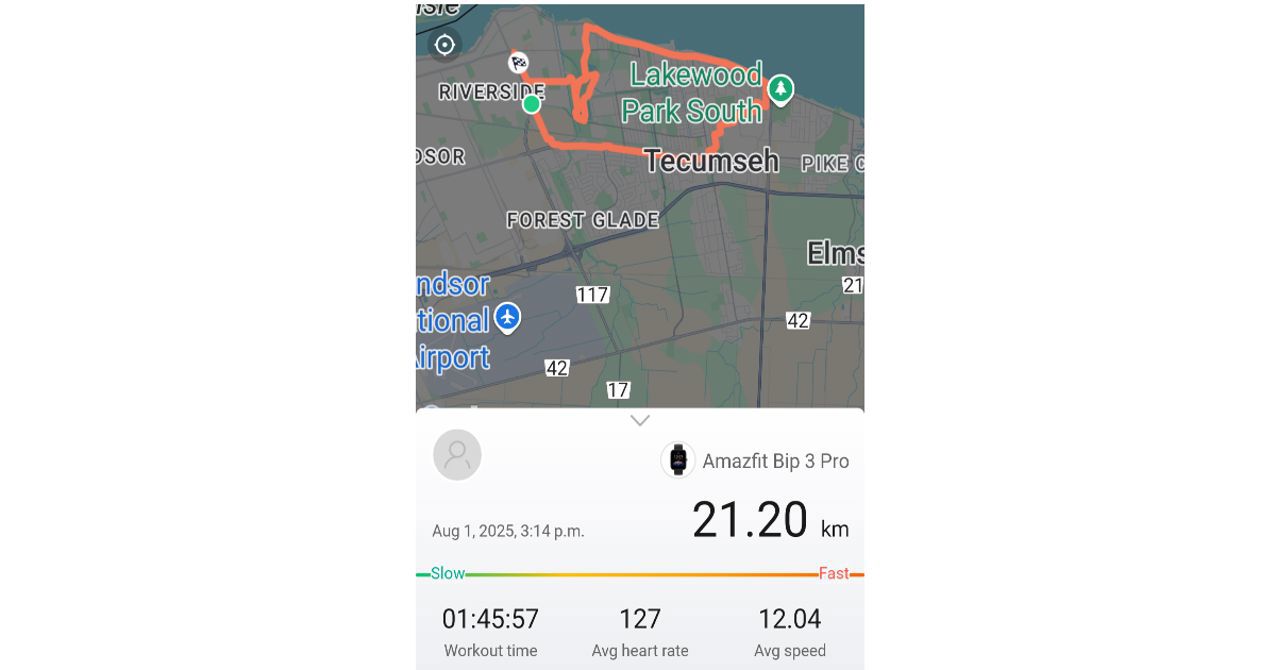
Task: Collapse the workout summary panel chevron
Action: [x=640, y=421]
